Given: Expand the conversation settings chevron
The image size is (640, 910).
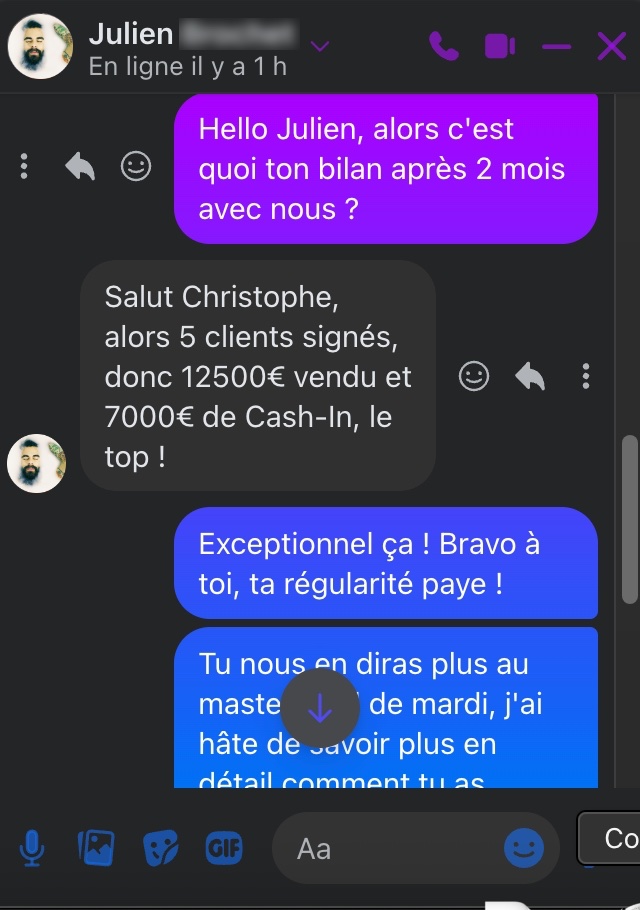Looking at the screenshot, I should pyautogui.click(x=320, y=46).
